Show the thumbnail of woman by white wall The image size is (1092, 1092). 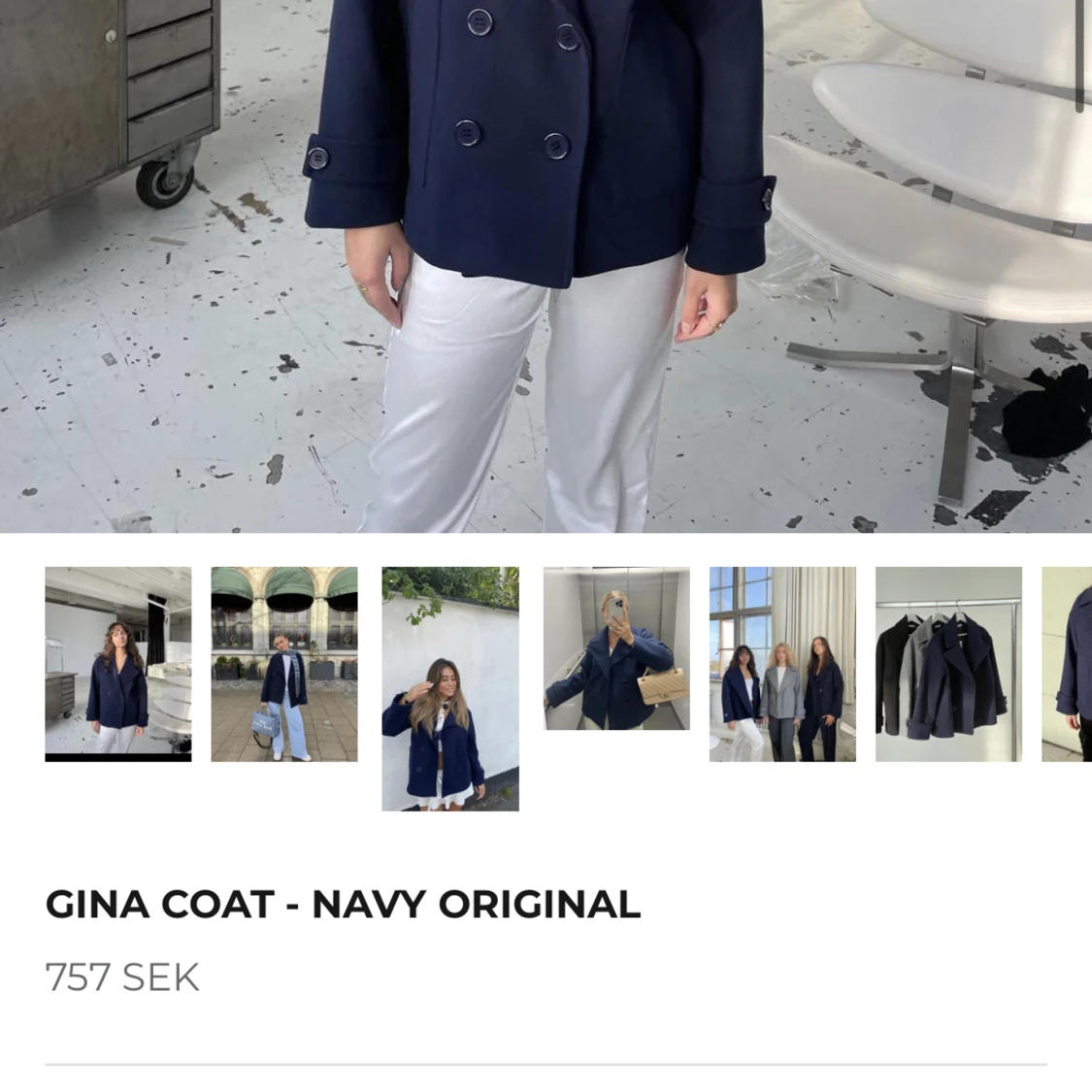click(450, 688)
